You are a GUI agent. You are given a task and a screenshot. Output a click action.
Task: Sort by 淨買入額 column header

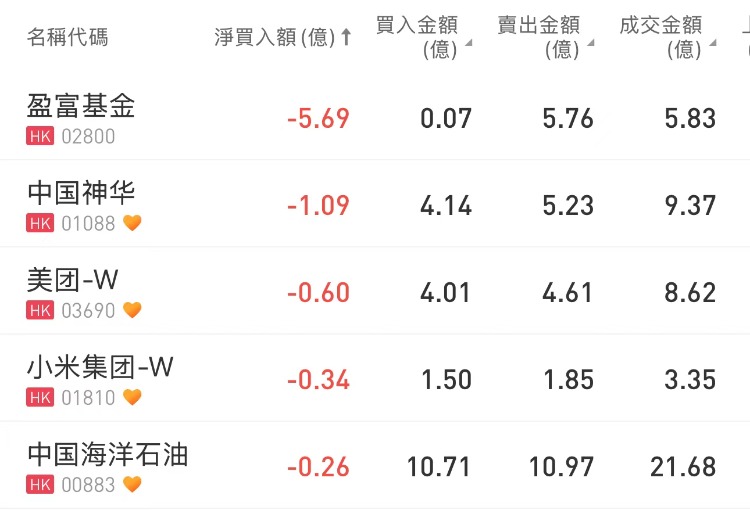point(282,37)
